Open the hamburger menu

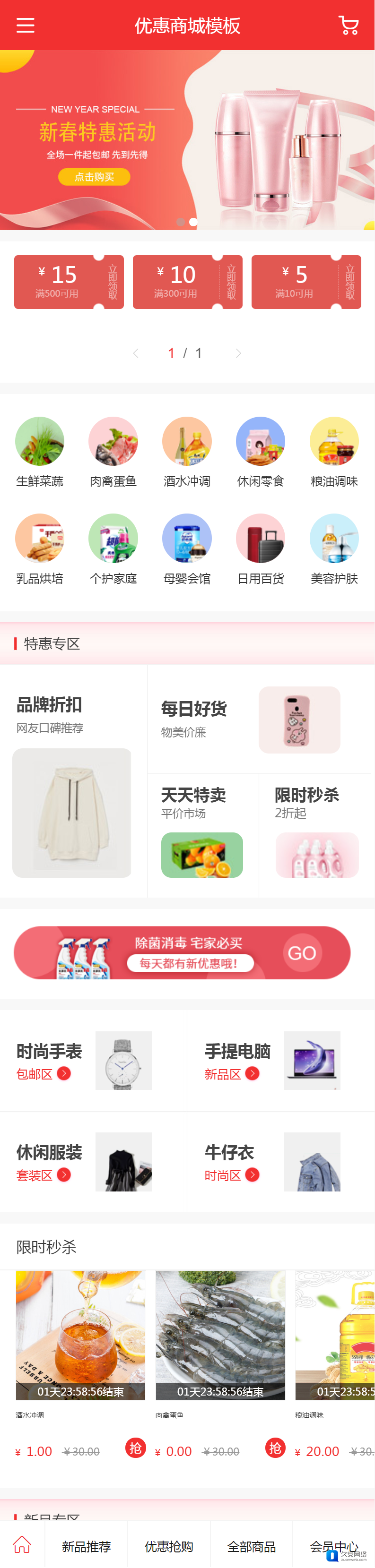25,26
